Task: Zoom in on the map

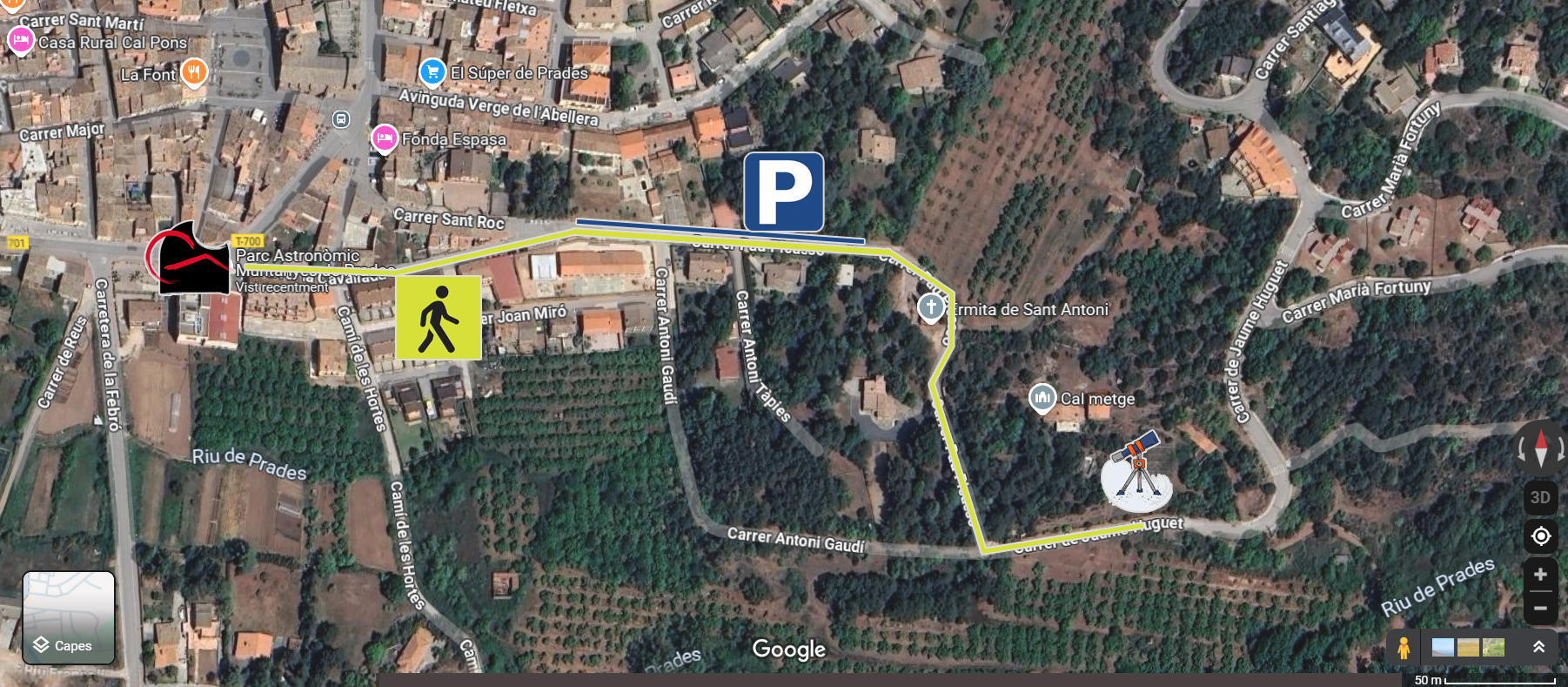Action: tap(1540, 575)
